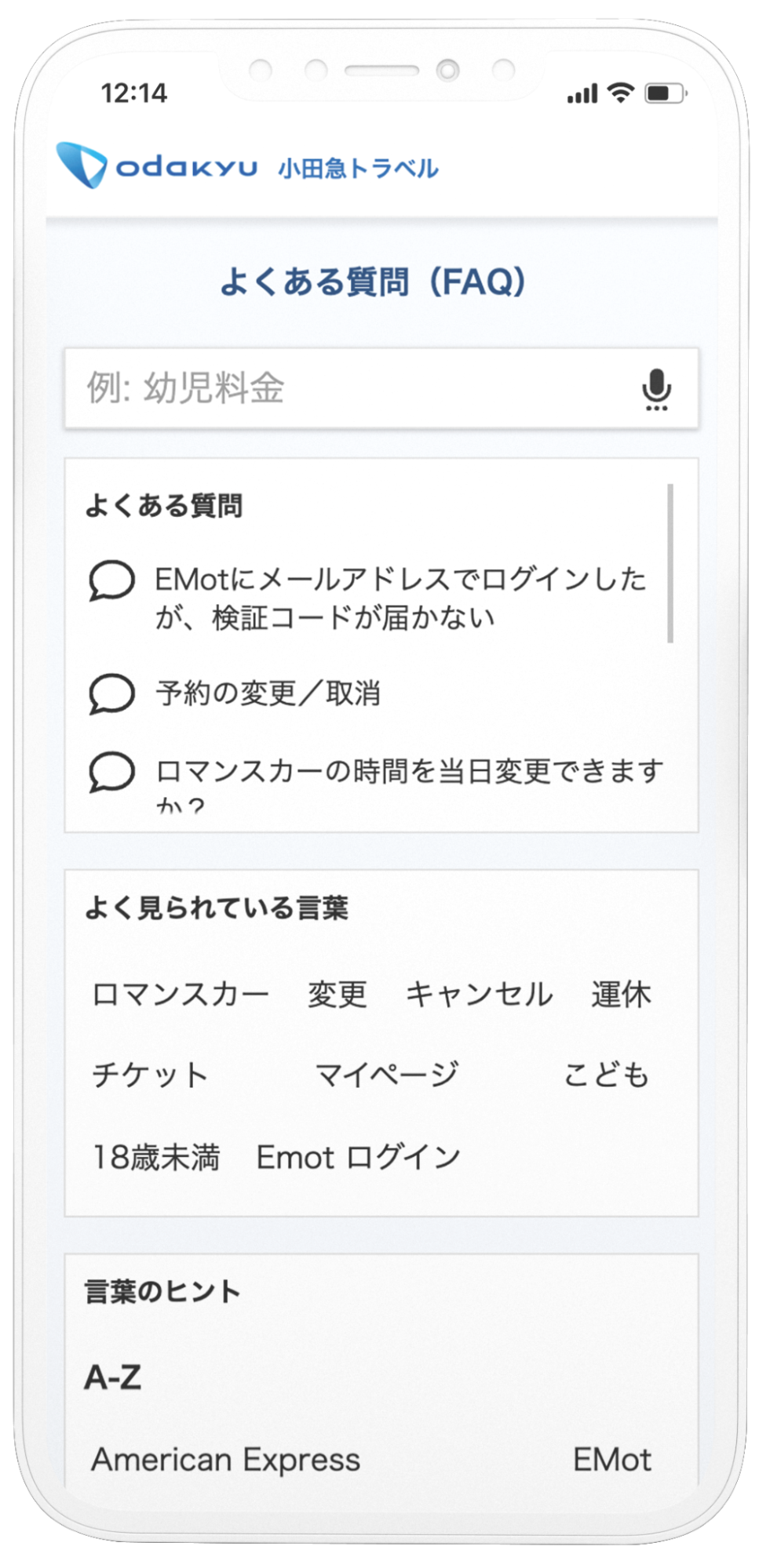
Task: Choose the Emot ログイン keyword
Action: (359, 1158)
